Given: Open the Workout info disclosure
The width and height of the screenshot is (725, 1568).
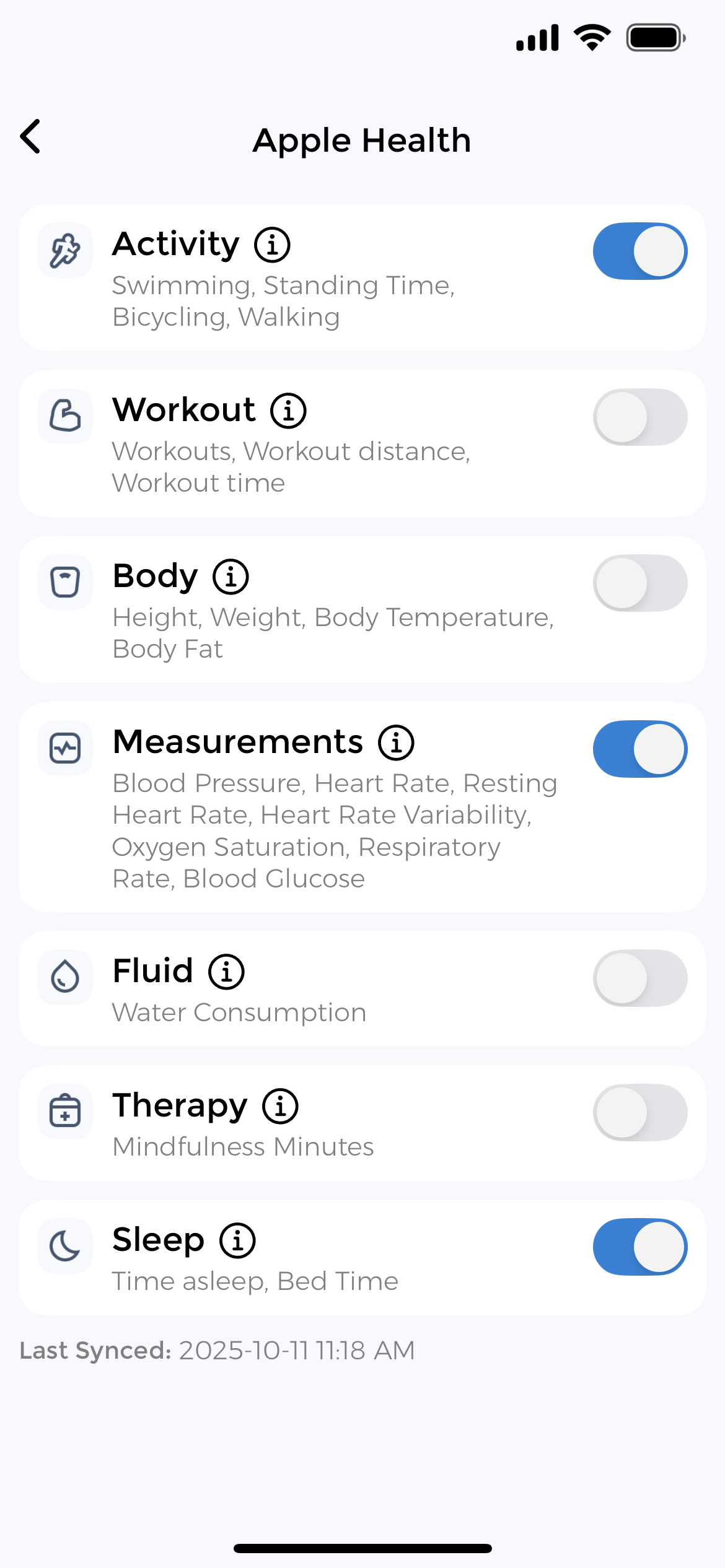Looking at the screenshot, I should (287, 409).
